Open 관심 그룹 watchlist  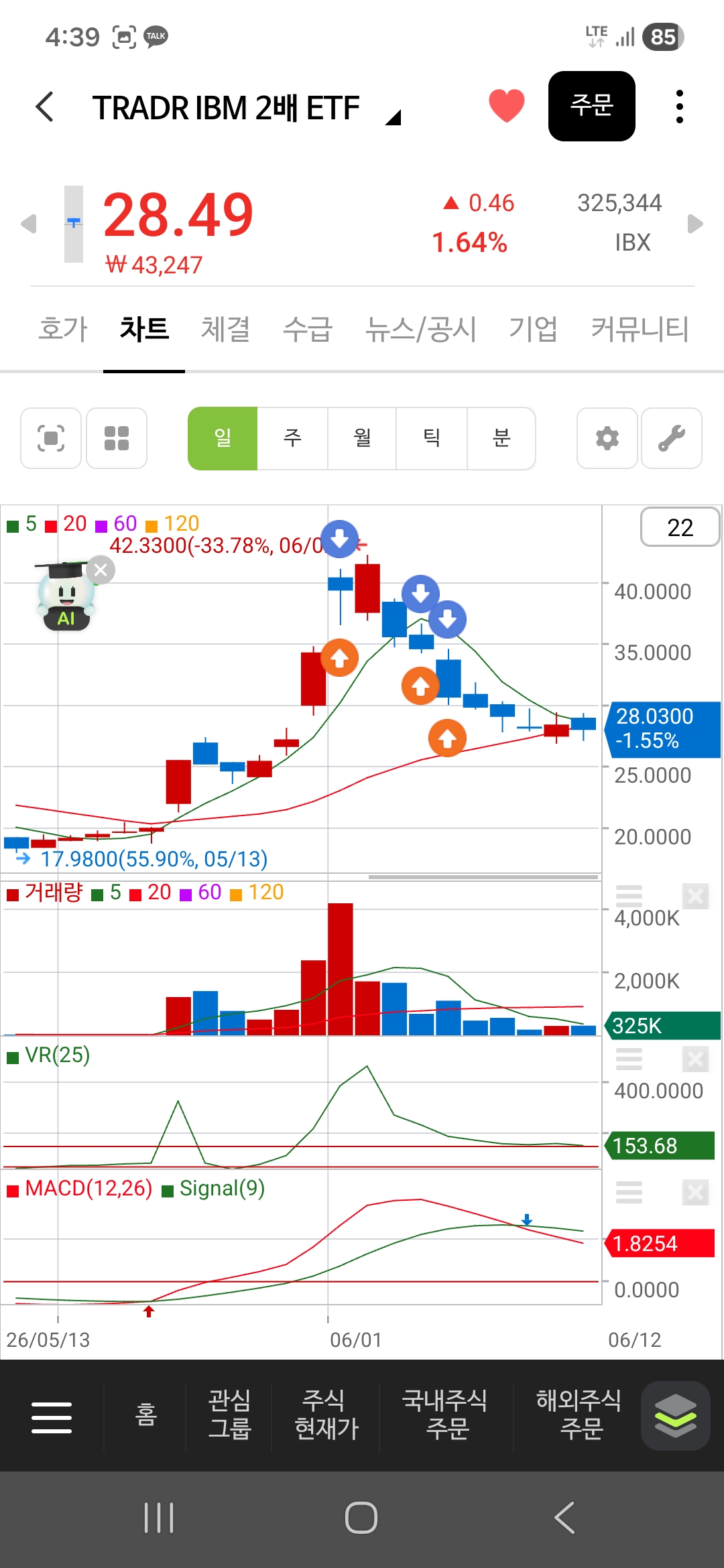[229, 1415]
